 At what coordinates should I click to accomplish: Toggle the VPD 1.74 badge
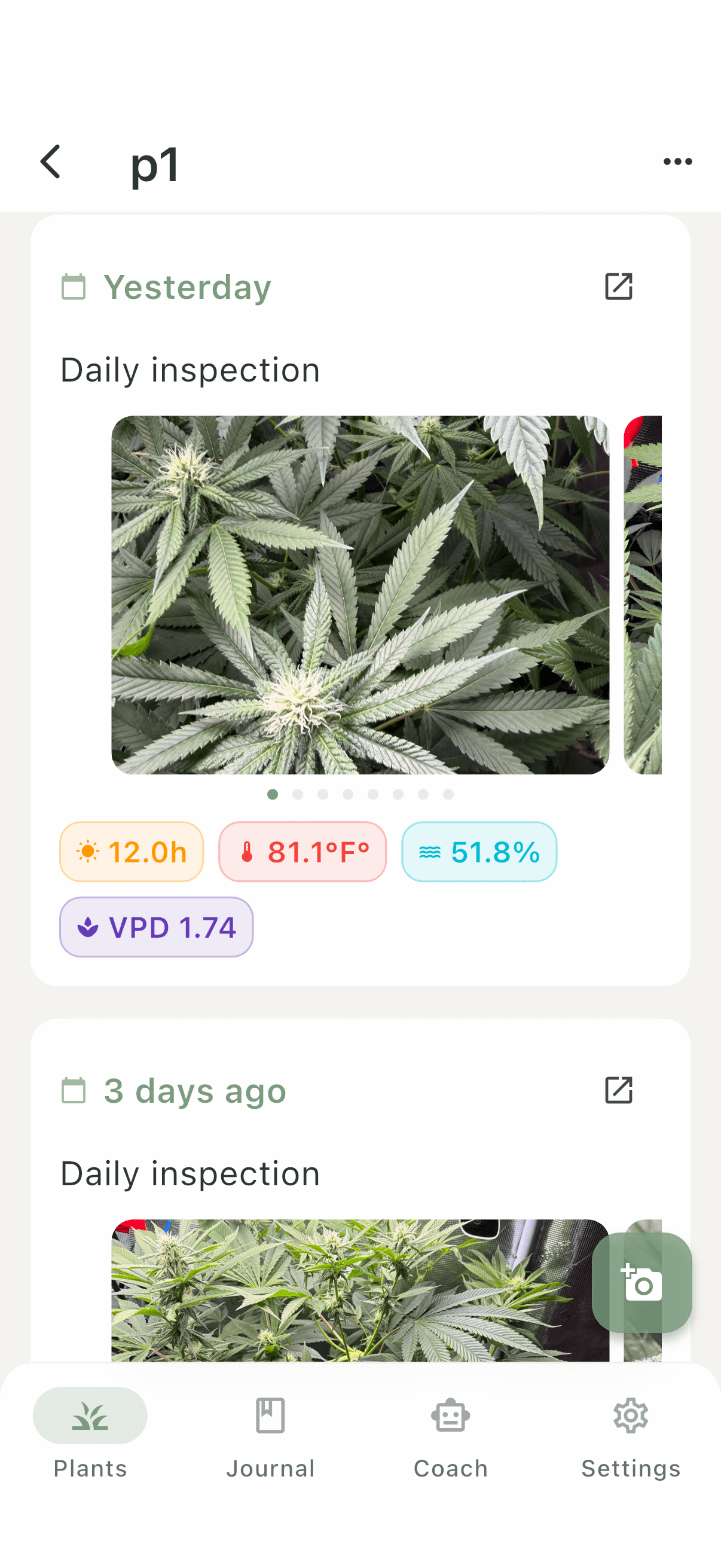pyautogui.click(x=156, y=927)
